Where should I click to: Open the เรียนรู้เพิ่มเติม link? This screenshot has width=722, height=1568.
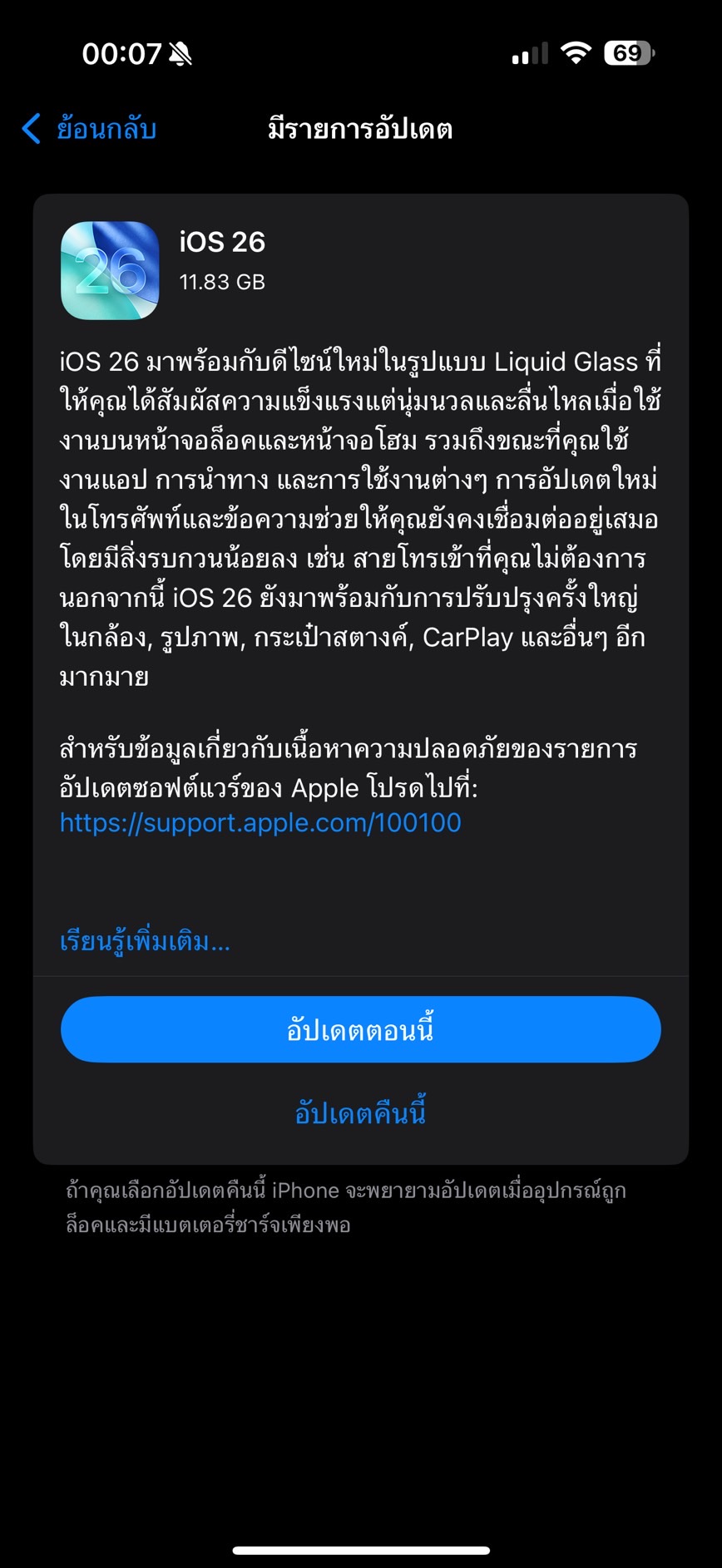pos(145,942)
